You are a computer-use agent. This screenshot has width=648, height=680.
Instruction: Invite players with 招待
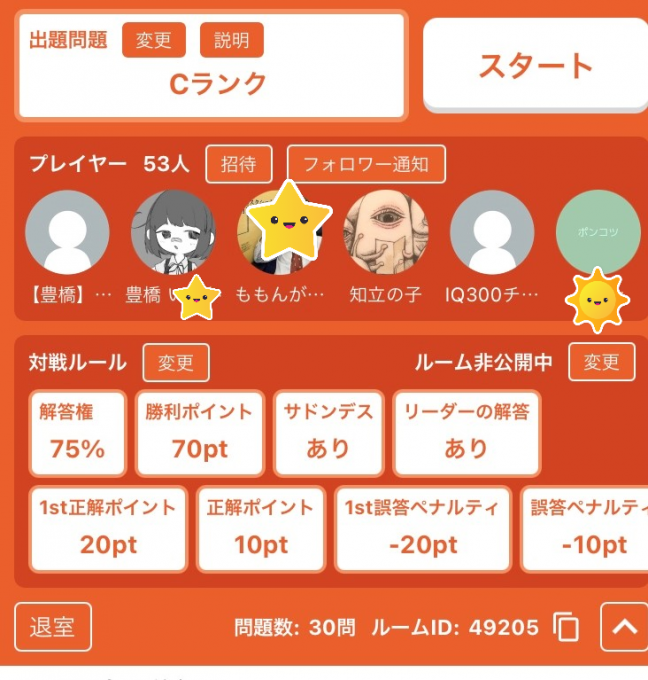(239, 164)
